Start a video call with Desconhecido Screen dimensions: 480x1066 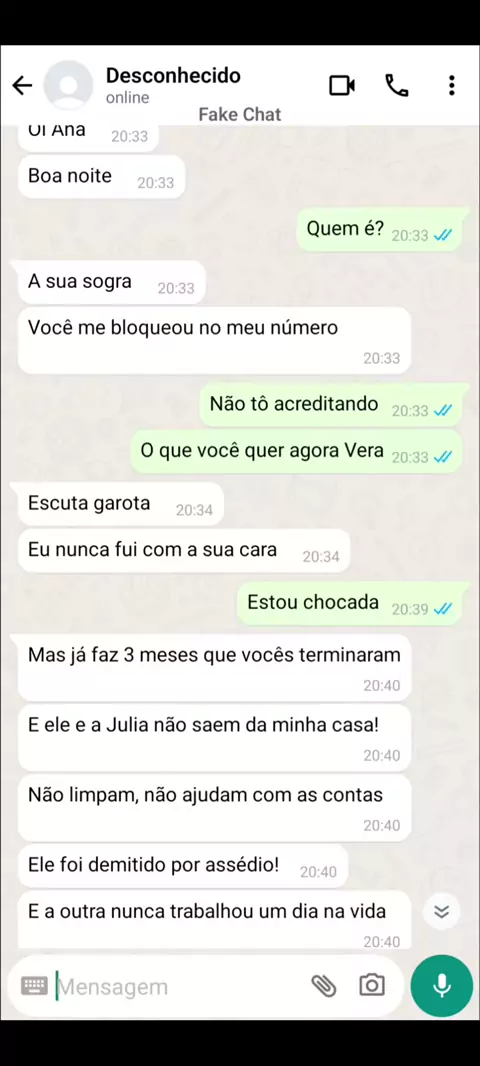click(342, 85)
